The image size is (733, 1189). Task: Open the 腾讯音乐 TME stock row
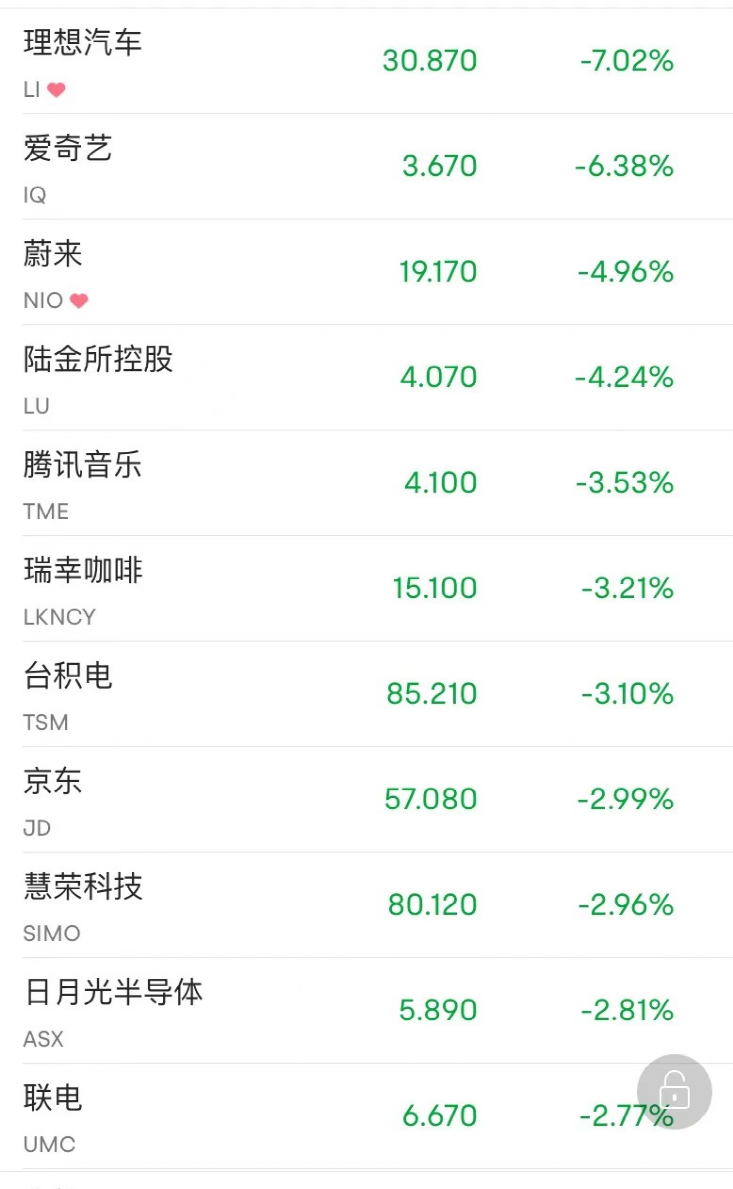(x=366, y=483)
